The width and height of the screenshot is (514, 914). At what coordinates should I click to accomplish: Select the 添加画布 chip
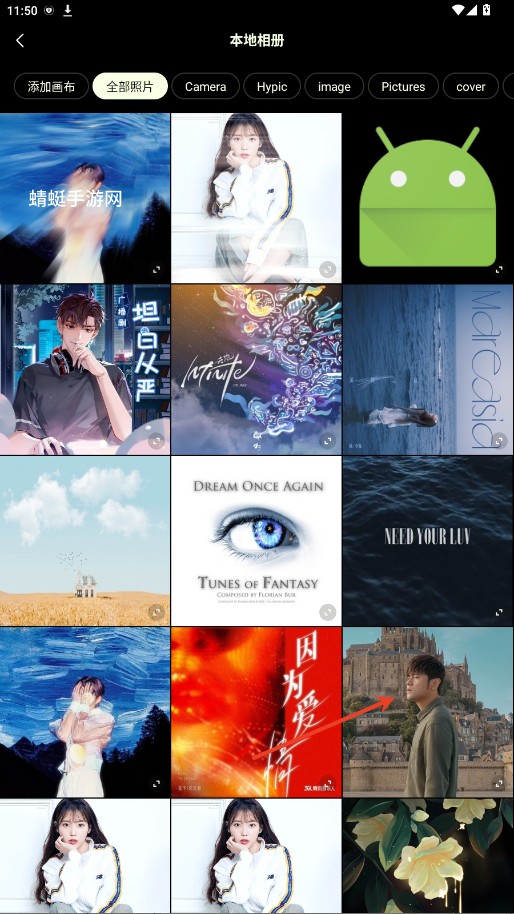coord(51,87)
